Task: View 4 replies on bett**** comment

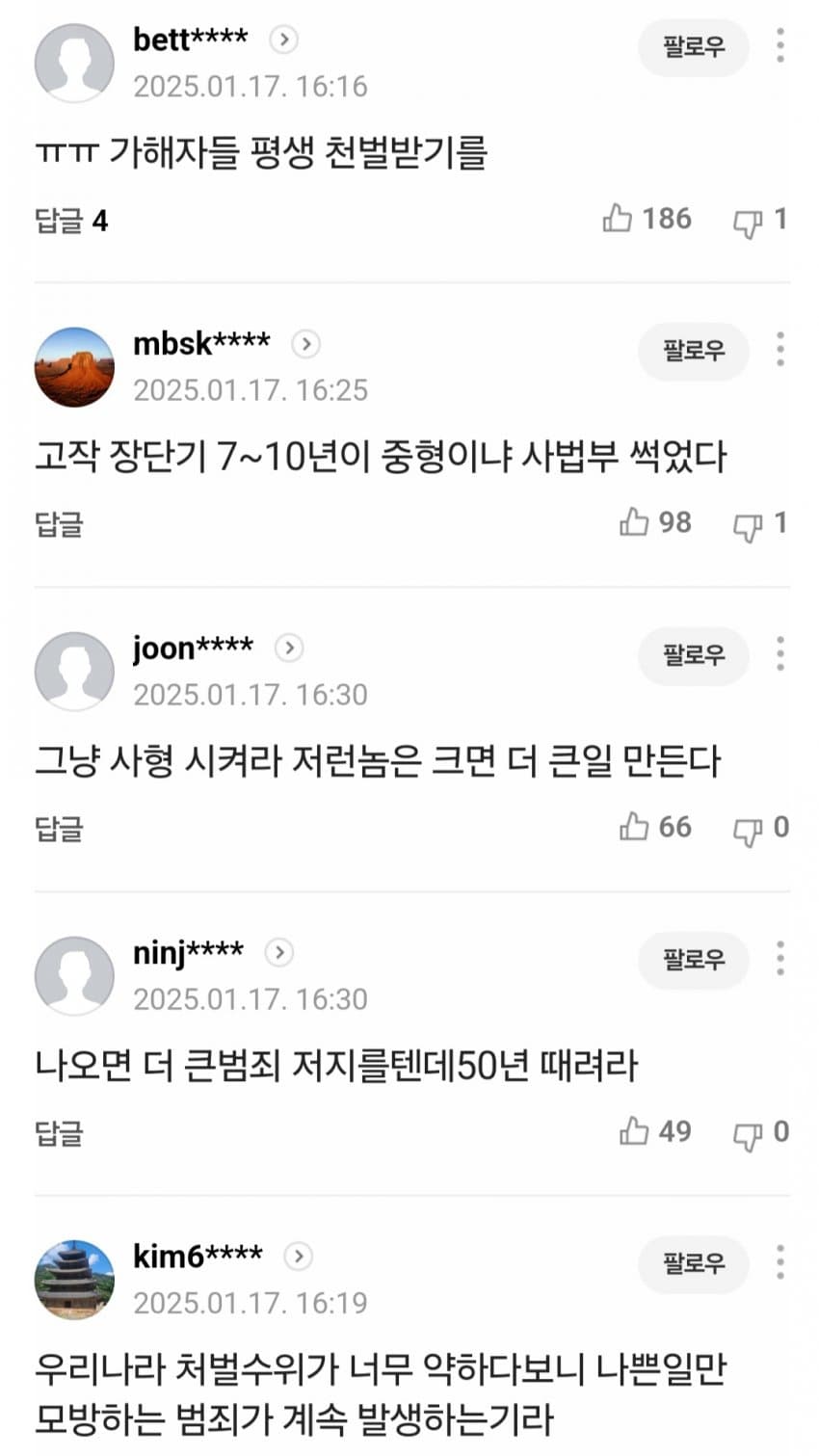Action: pos(71,221)
